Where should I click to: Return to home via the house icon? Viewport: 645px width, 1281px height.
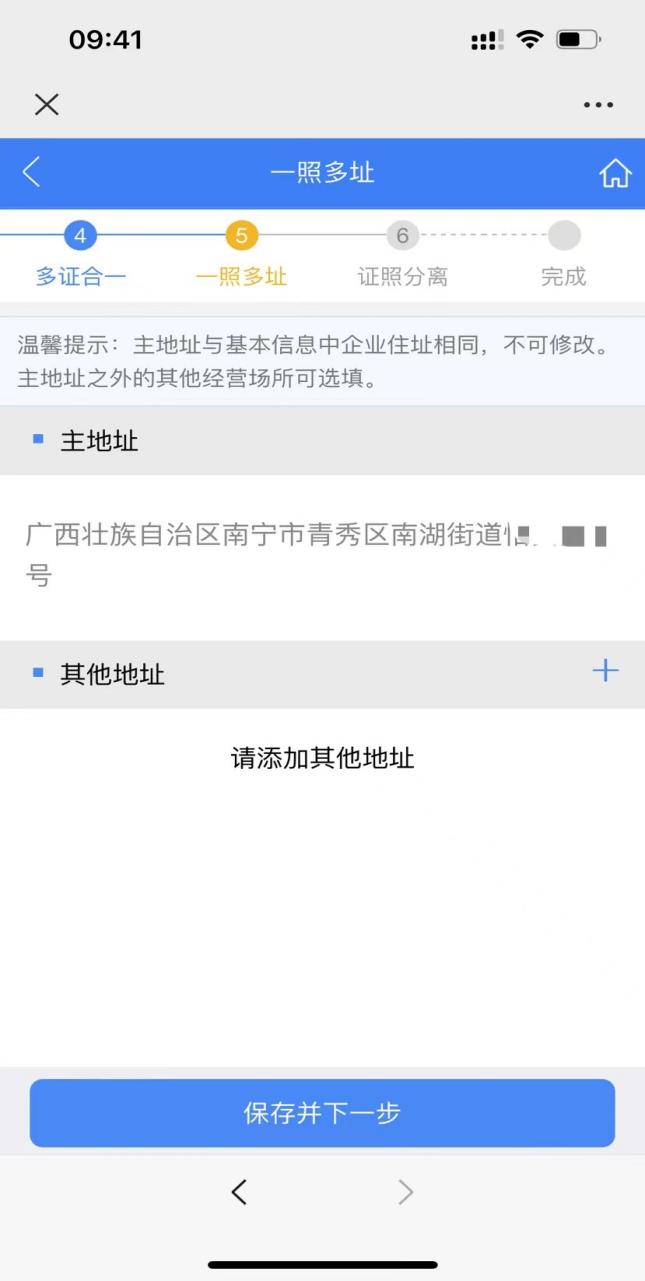tap(615, 173)
